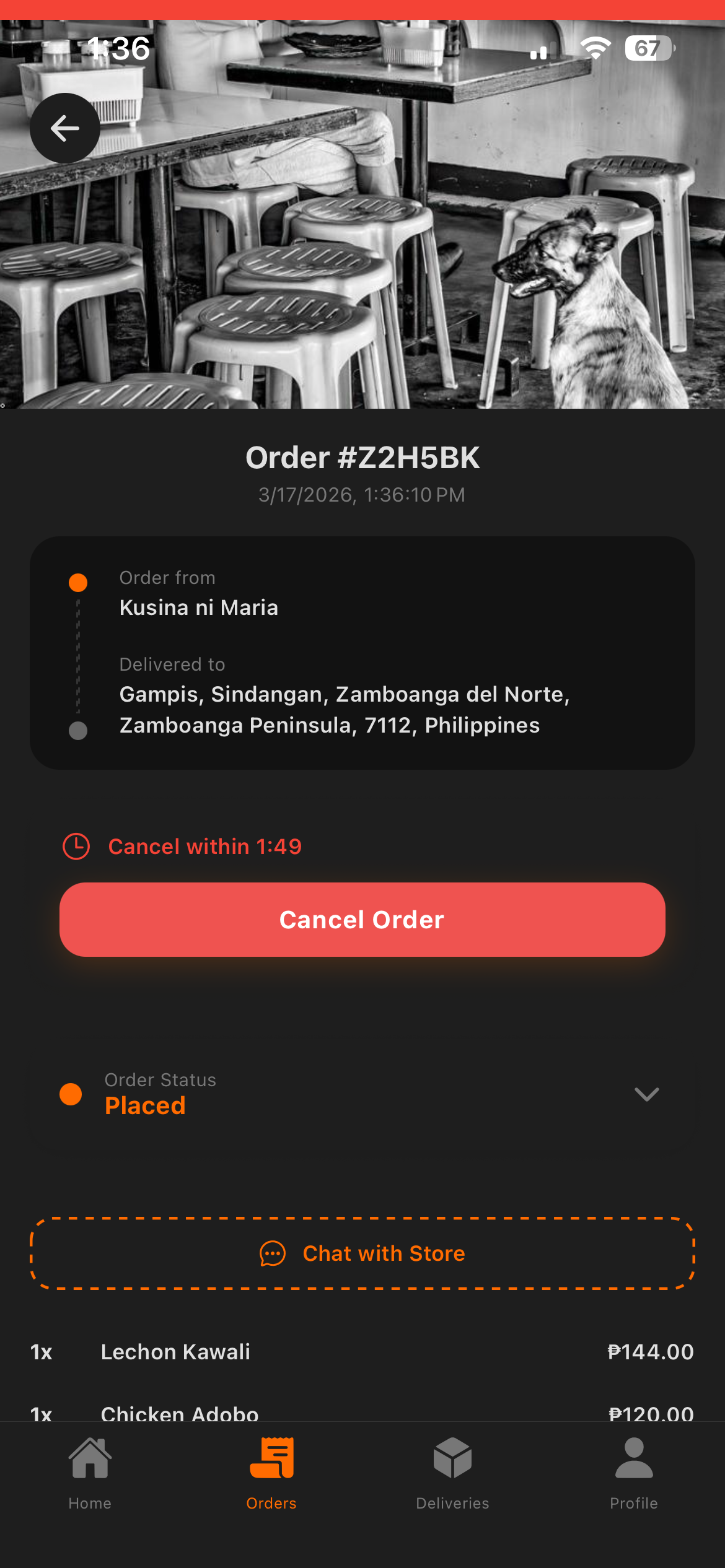Click the clock icon next to cancel timer

[76, 846]
